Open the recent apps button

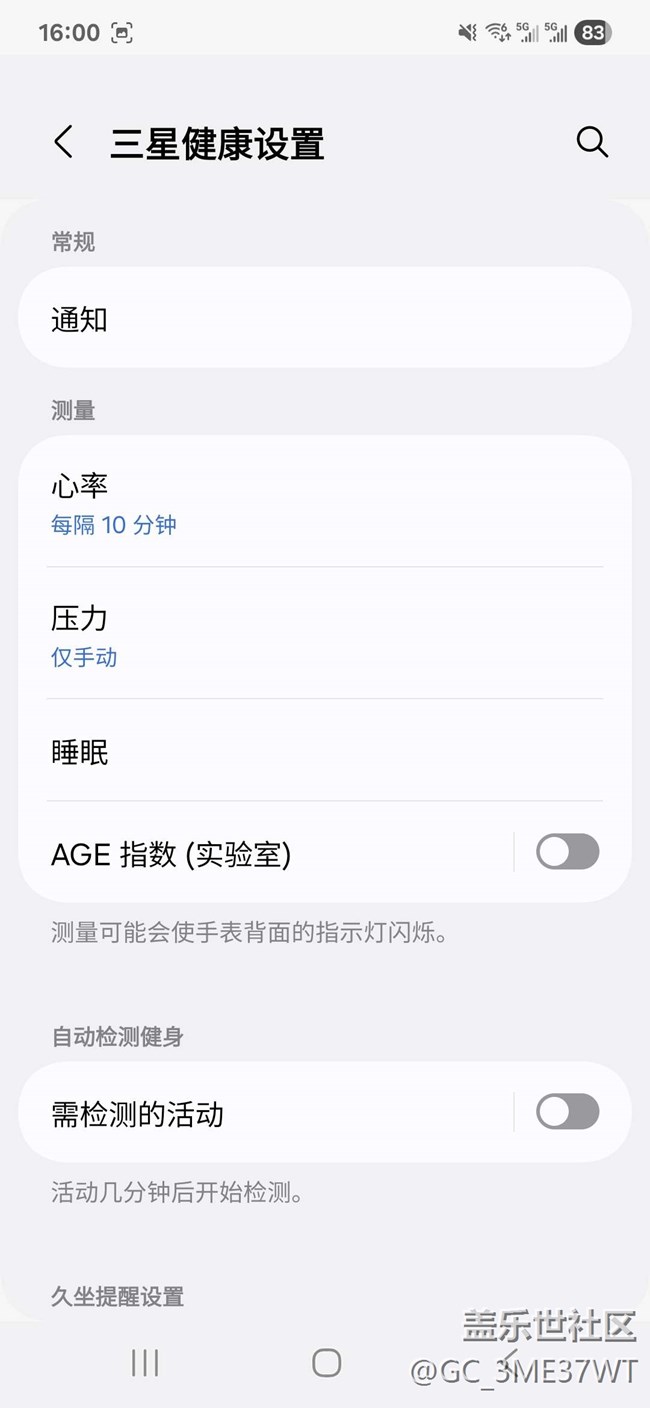(145, 1362)
